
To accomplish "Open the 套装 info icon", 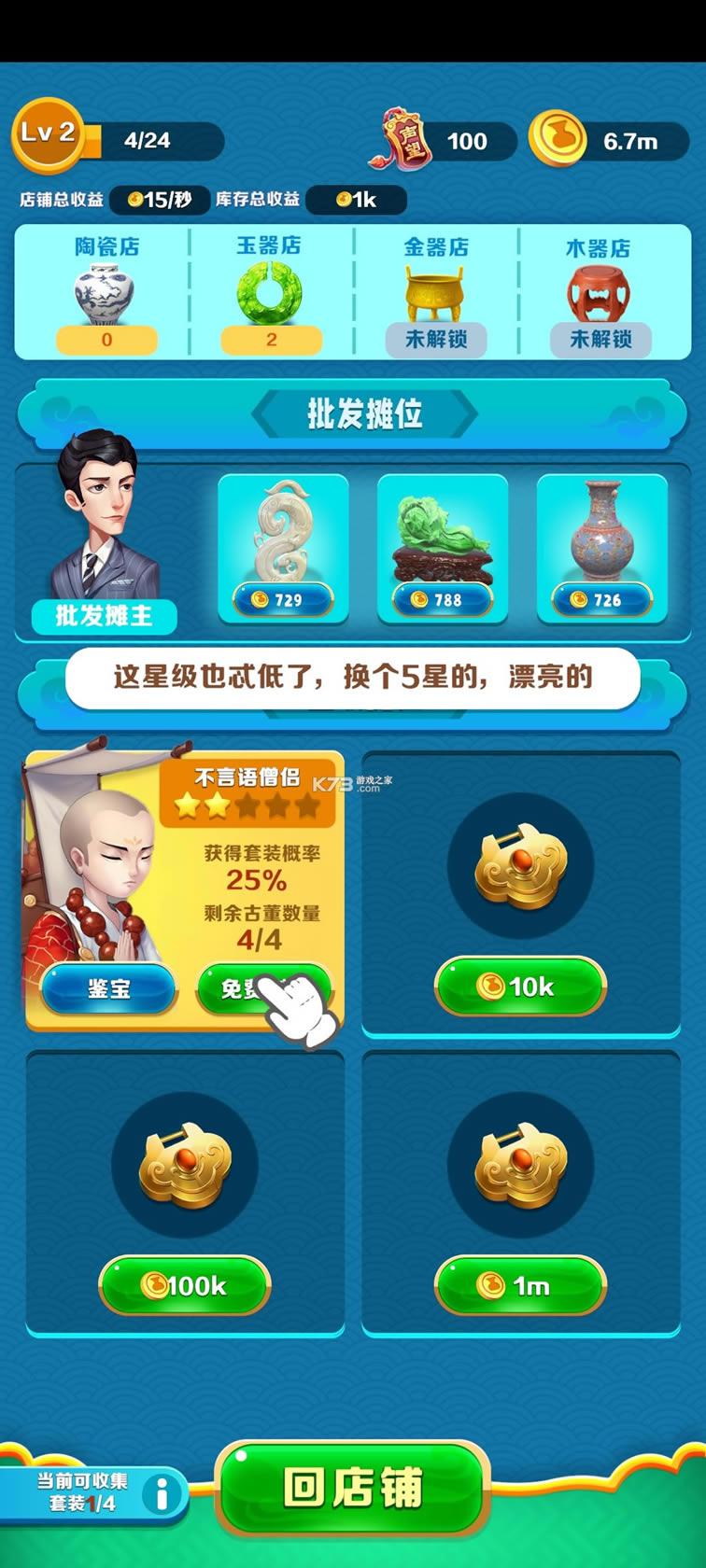I will click(x=162, y=1492).
